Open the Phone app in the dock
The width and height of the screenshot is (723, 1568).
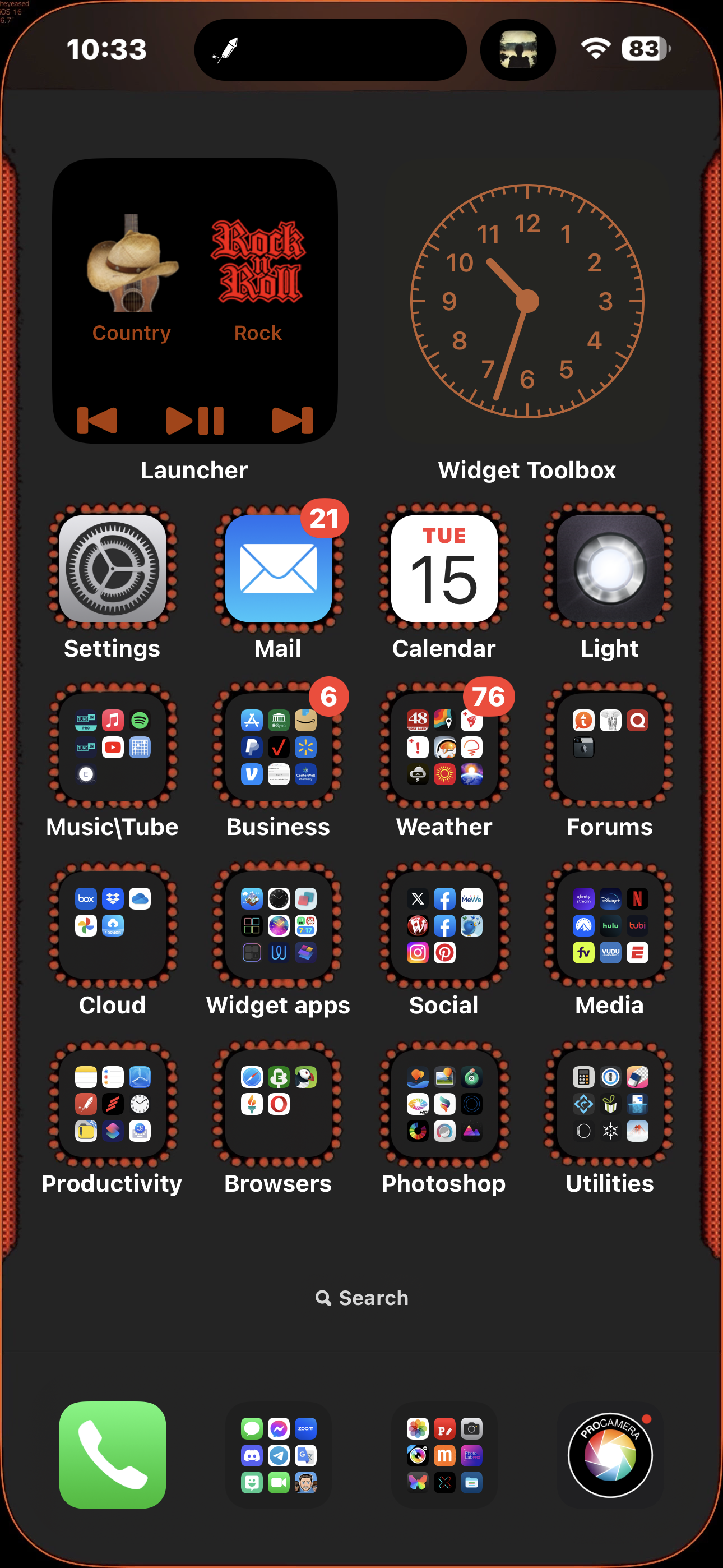[113, 1455]
